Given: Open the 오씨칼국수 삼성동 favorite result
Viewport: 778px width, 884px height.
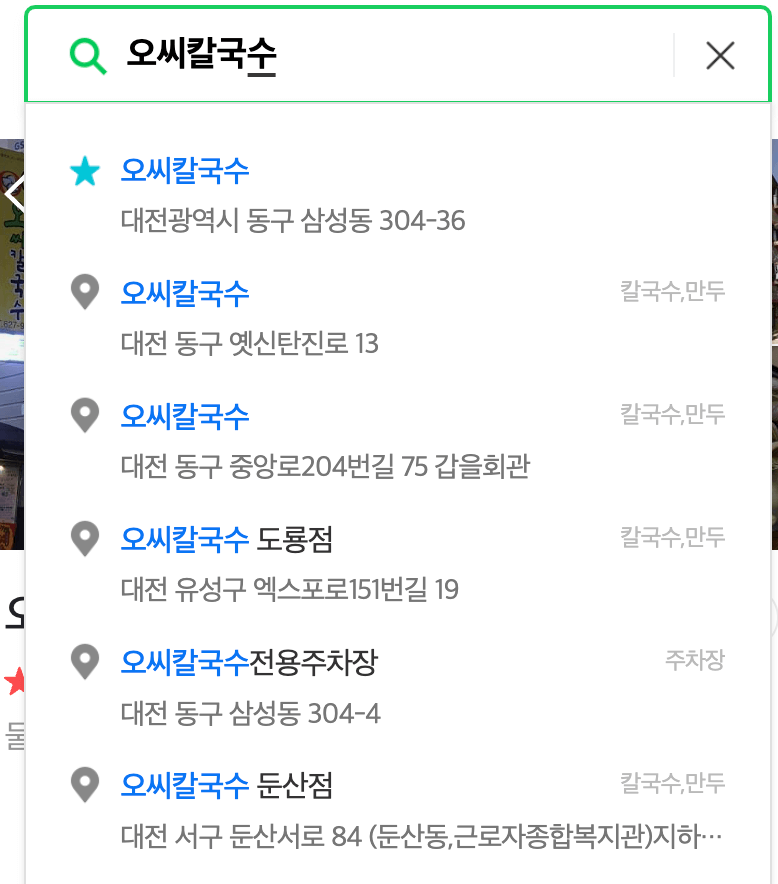Looking at the screenshot, I should point(184,170).
